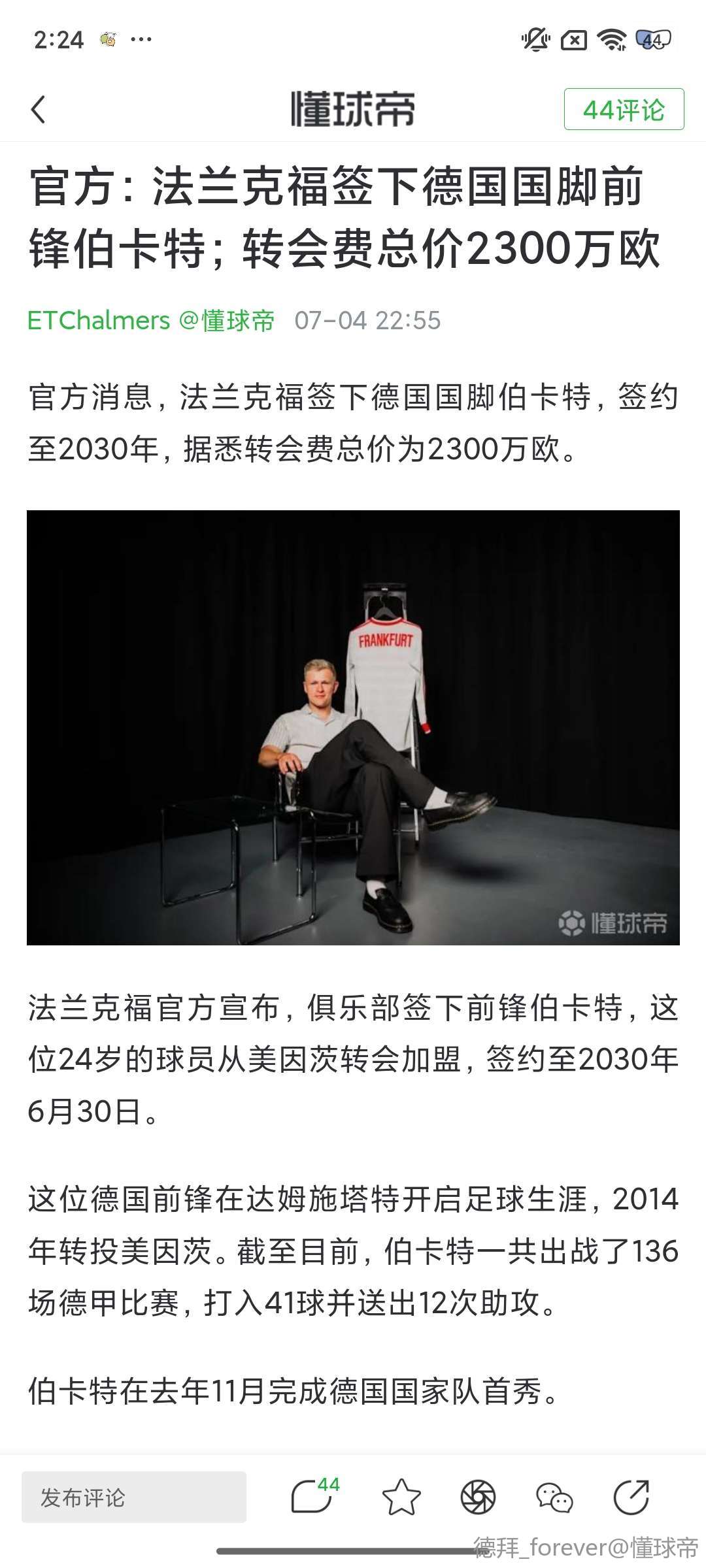Tap the 发布评论 comment input field
This screenshot has width=706, height=1568.
(134, 1497)
